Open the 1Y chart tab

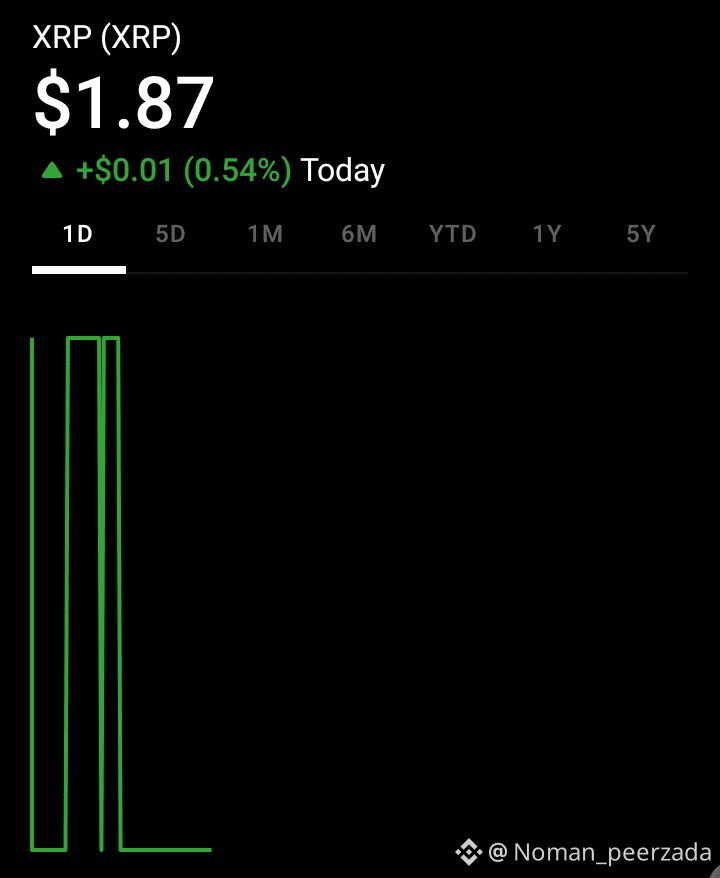pos(547,235)
